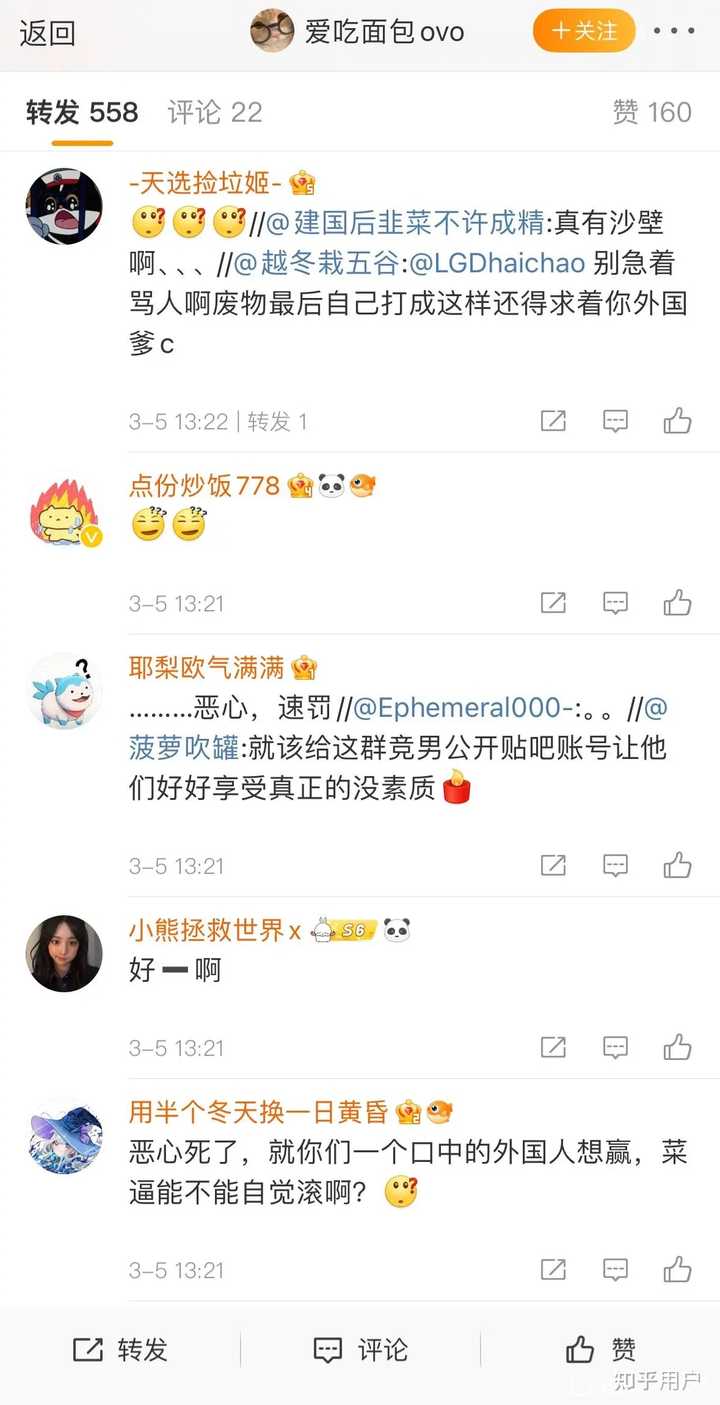Open the comment icon in the bottom bar
Screen dimensions: 720x1405
coord(362,1350)
